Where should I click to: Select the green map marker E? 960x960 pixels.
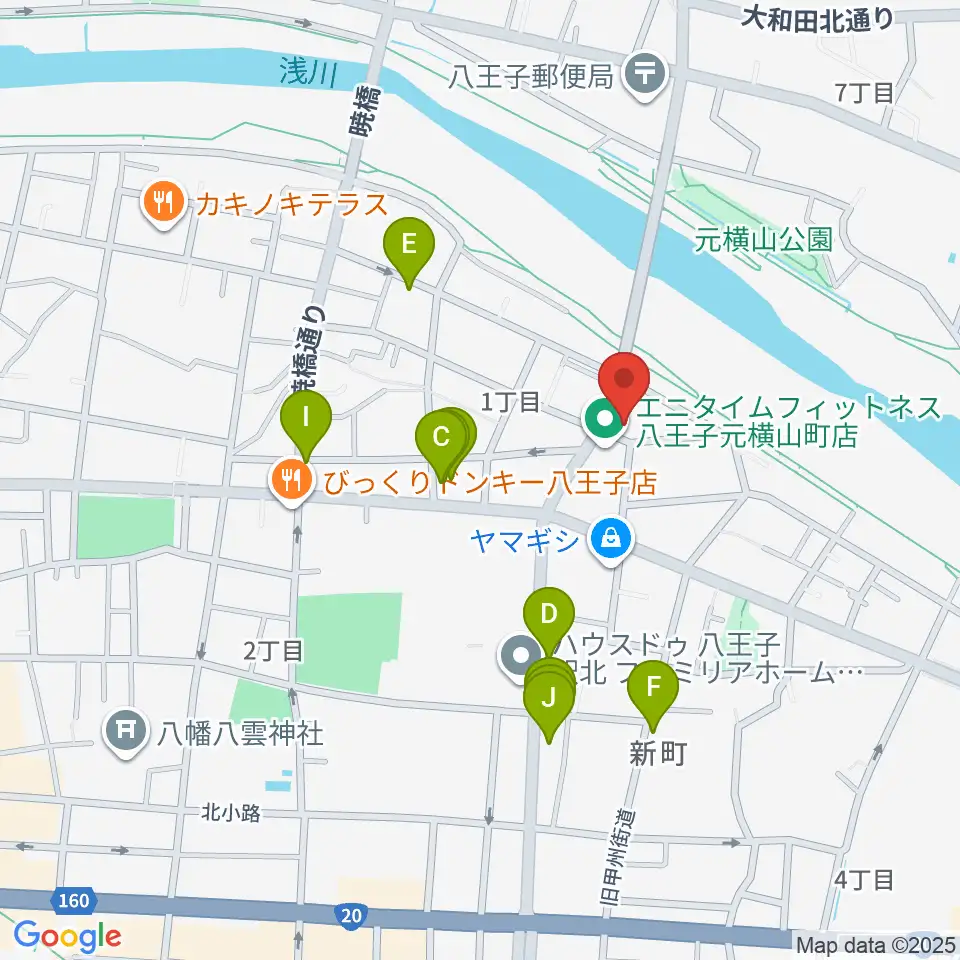(x=408, y=252)
